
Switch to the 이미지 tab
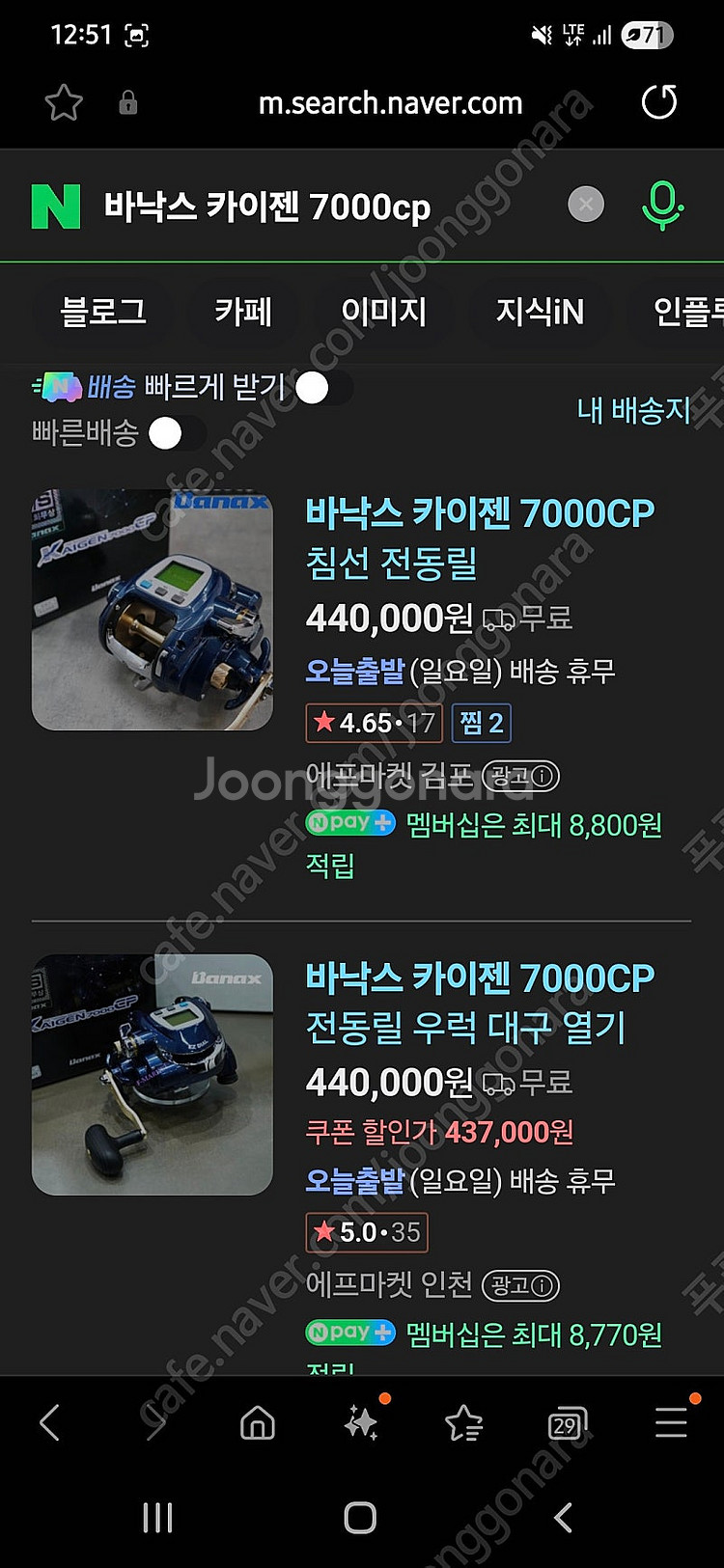tap(383, 312)
